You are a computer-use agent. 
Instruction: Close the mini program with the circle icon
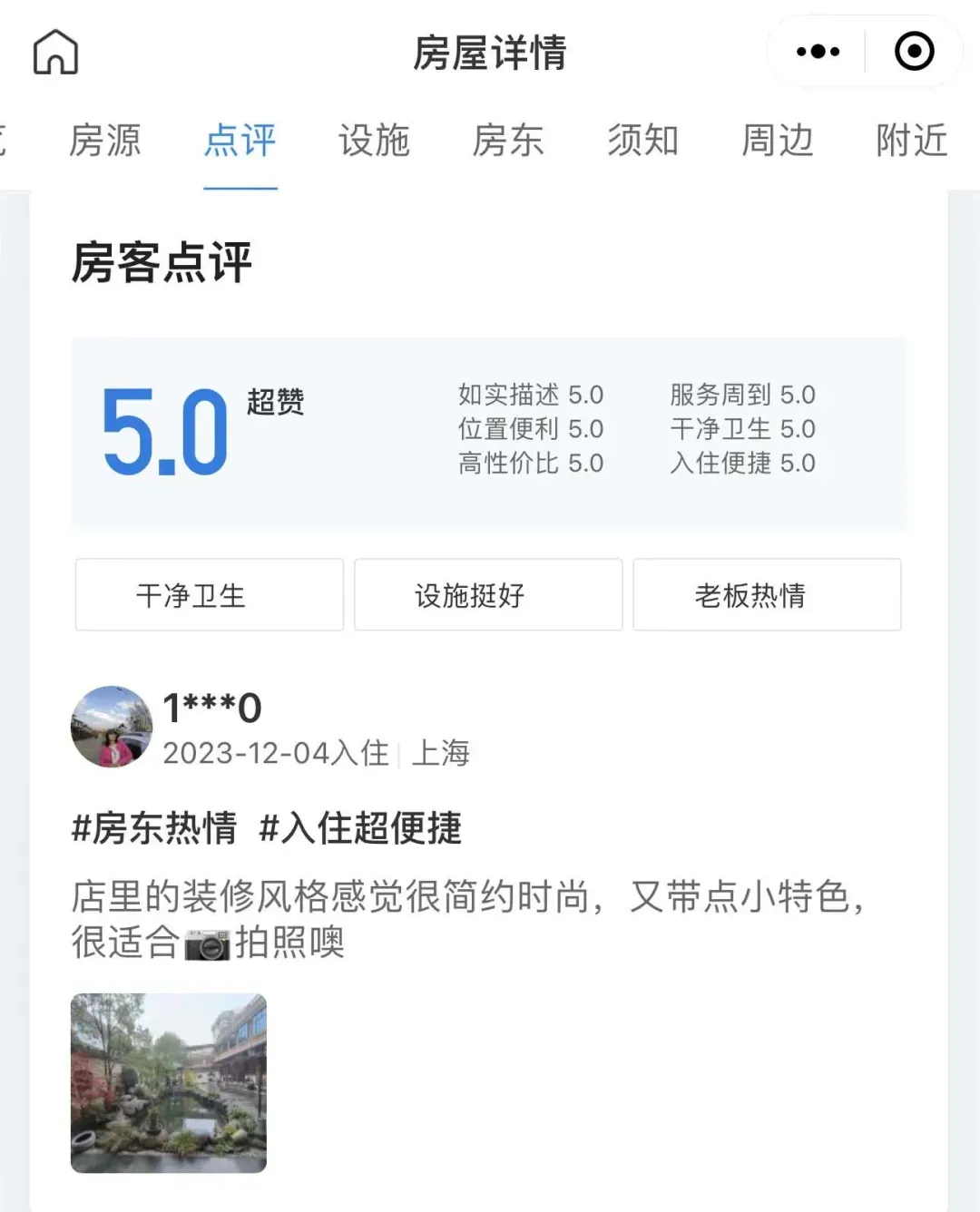click(914, 52)
